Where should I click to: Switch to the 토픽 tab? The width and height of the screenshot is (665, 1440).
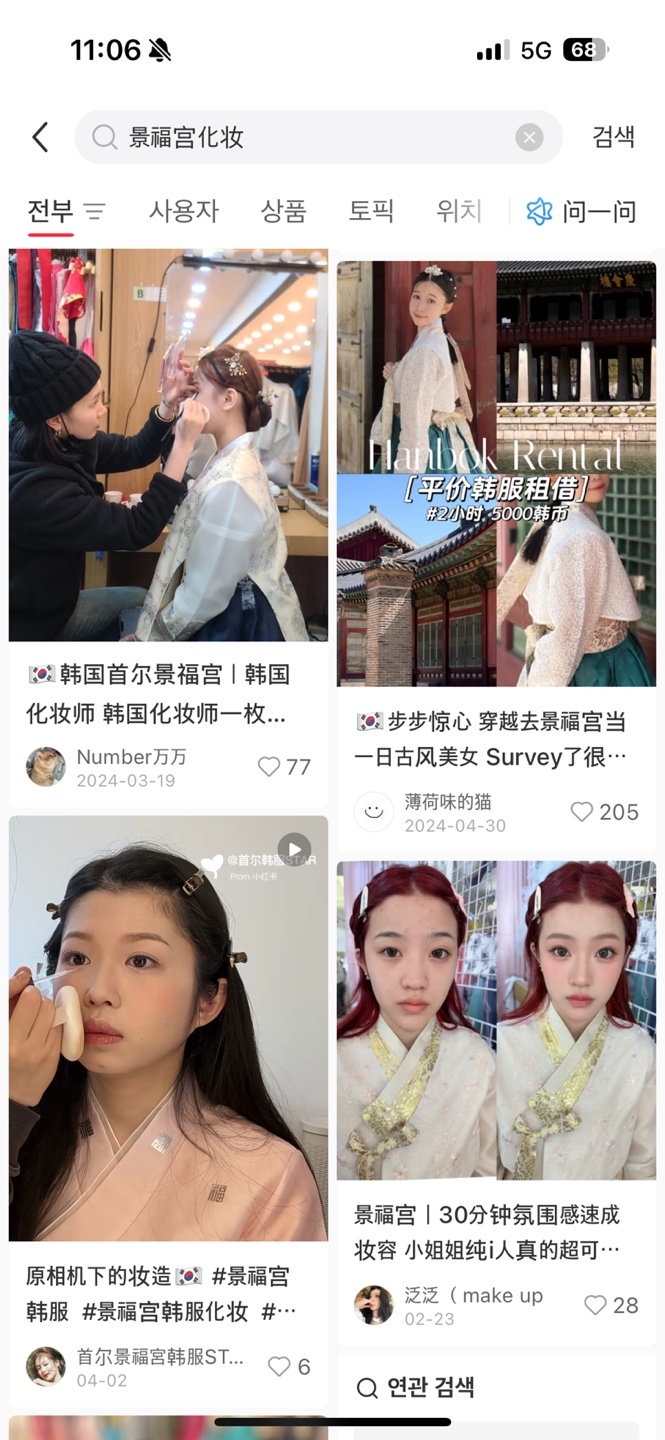pyautogui.click(x=371, y=211)
